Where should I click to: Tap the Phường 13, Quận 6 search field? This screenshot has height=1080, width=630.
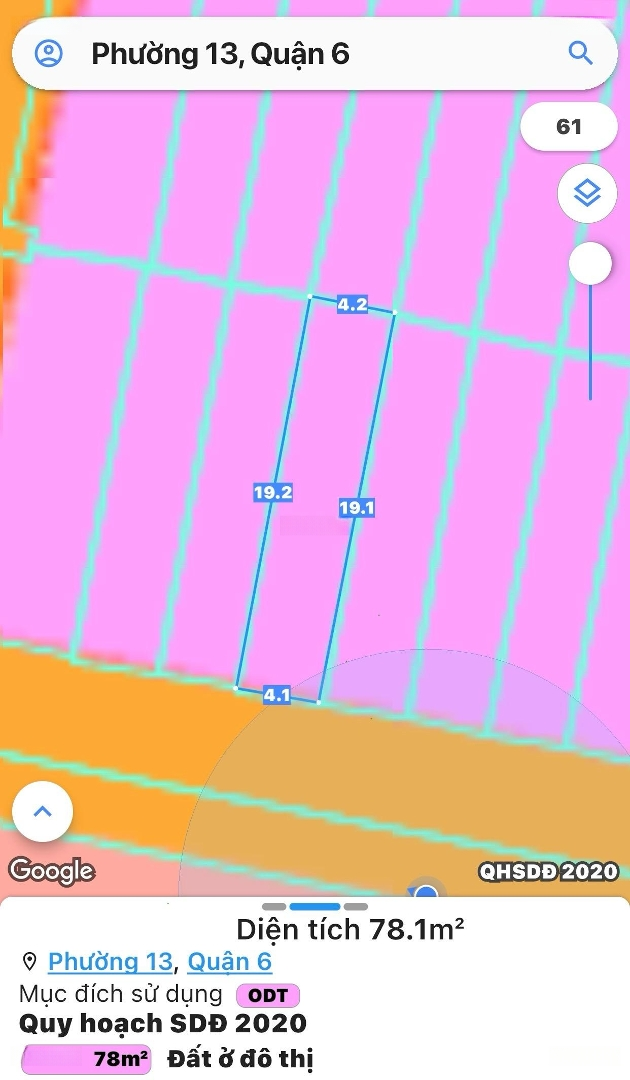coord(314,54)
